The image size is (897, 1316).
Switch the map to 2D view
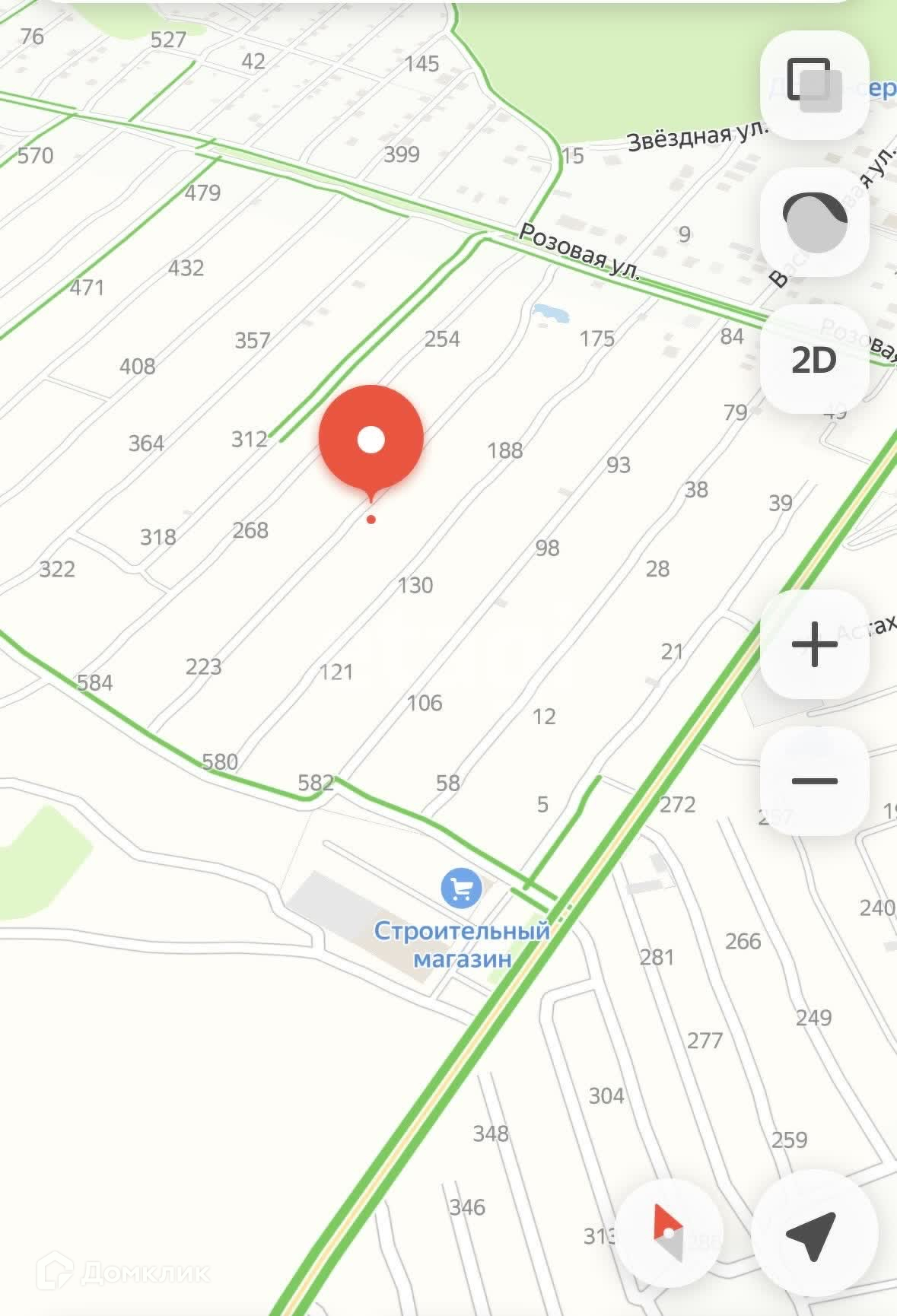pyautogui.click(x=814, y=359)
